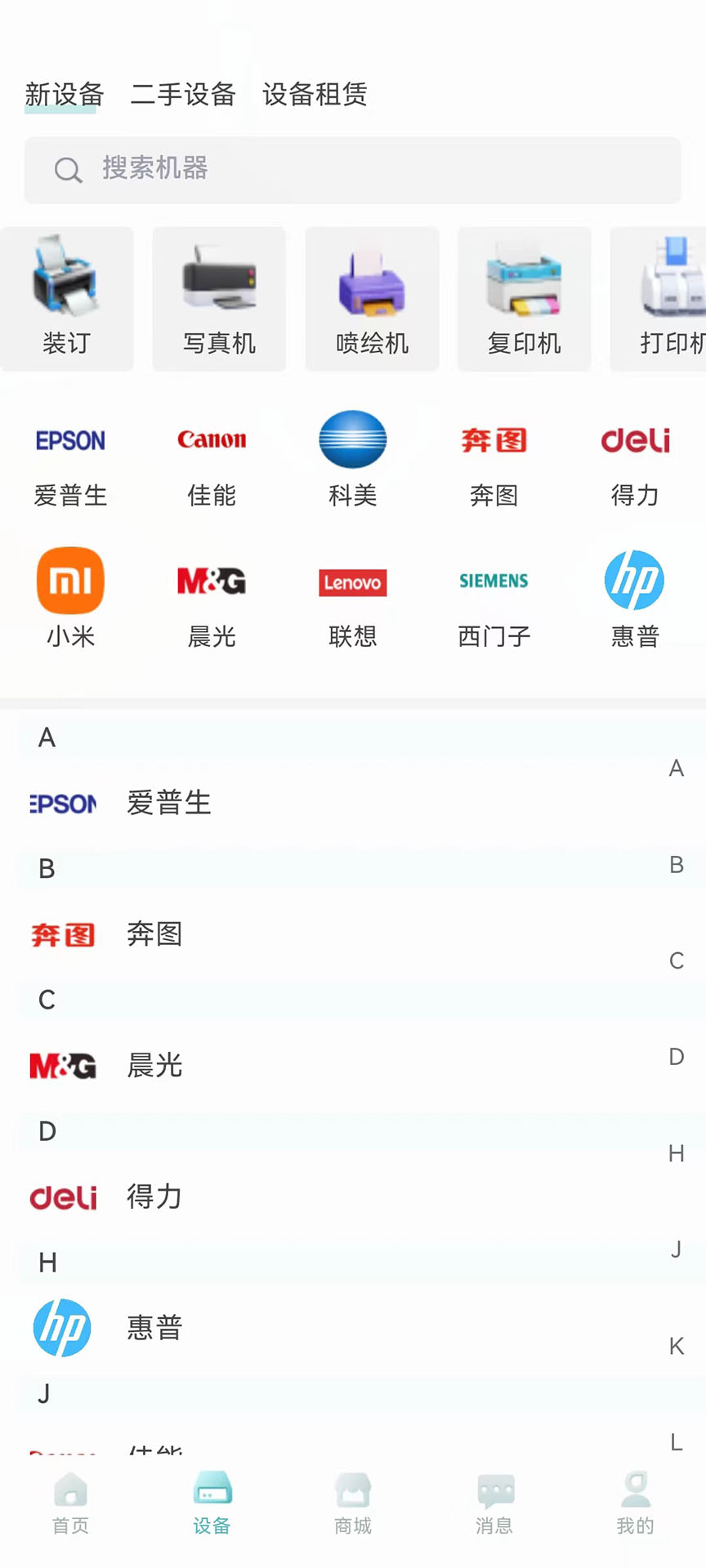Open the 喷绘机 category
The image size is (706, 1568).
372,299
